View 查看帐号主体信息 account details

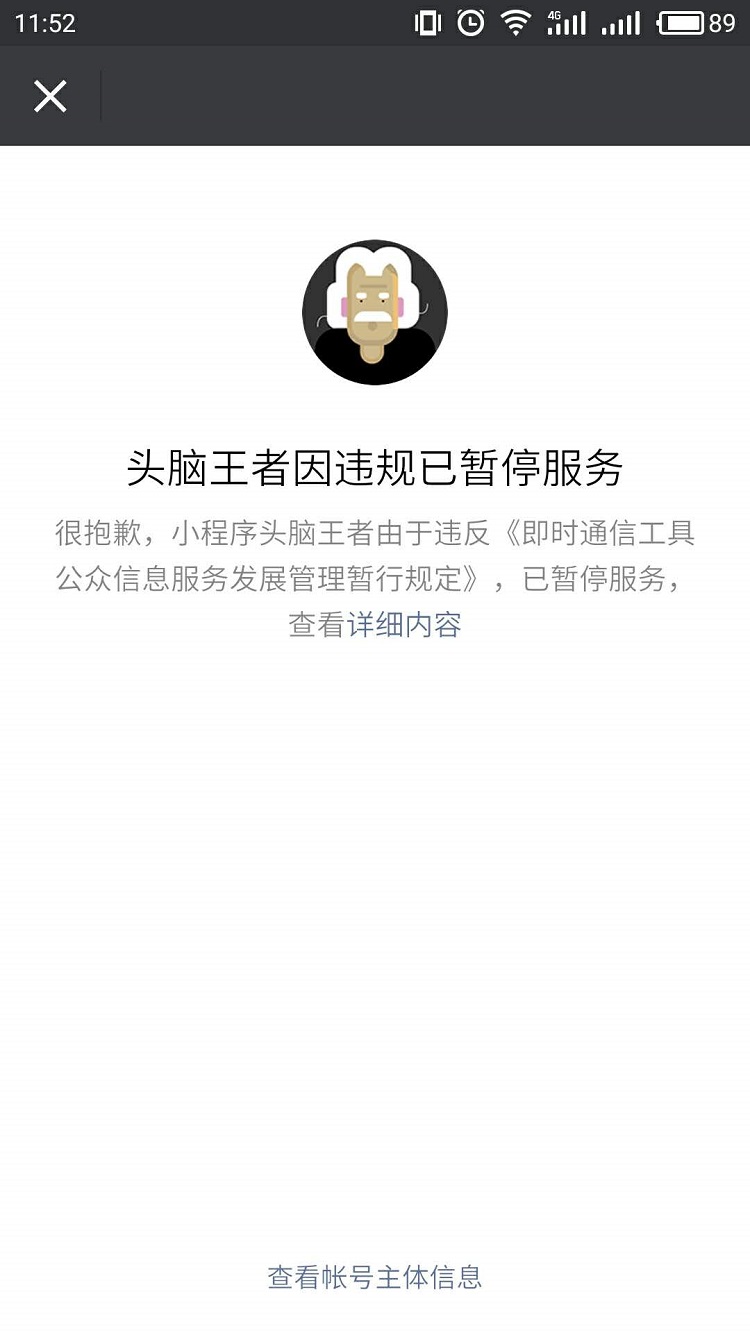click(x=375, y=1277)
